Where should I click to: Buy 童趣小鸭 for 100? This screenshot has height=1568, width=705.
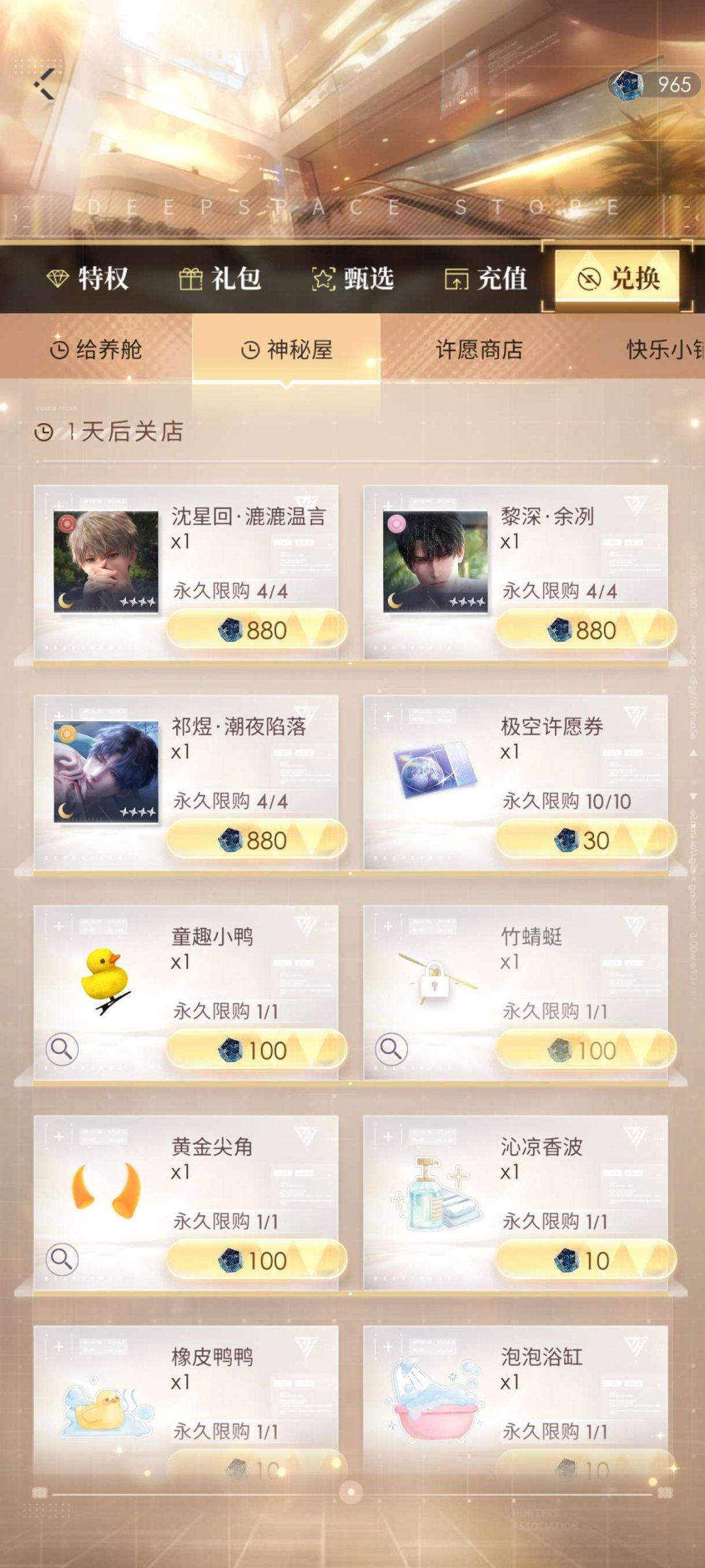click(255, 1051)
